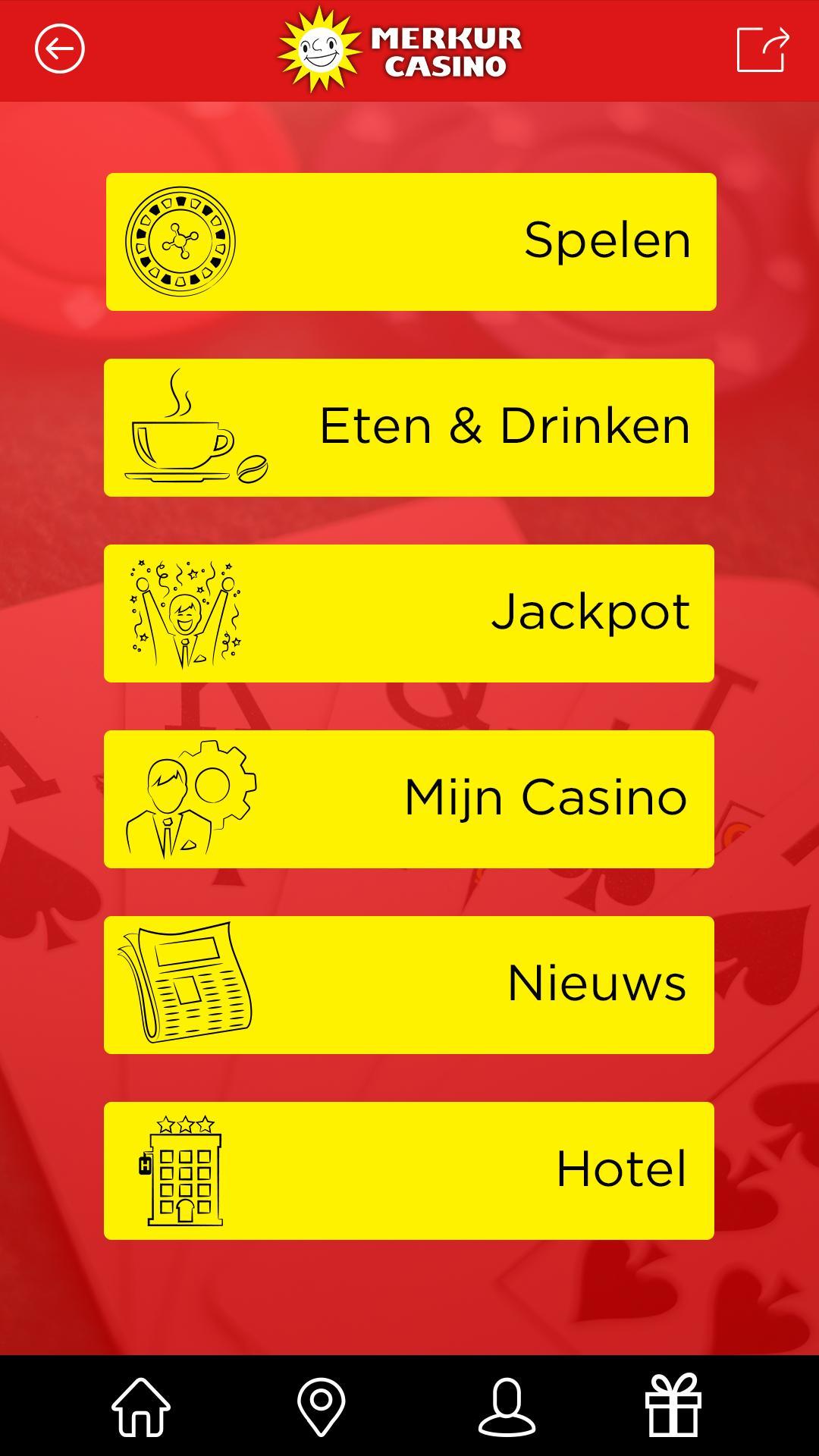Click the roulette wheel icon on Spelen
The height and width of the screenshot is (1456, 819).
pyautogui.click(x=179, y=241)
